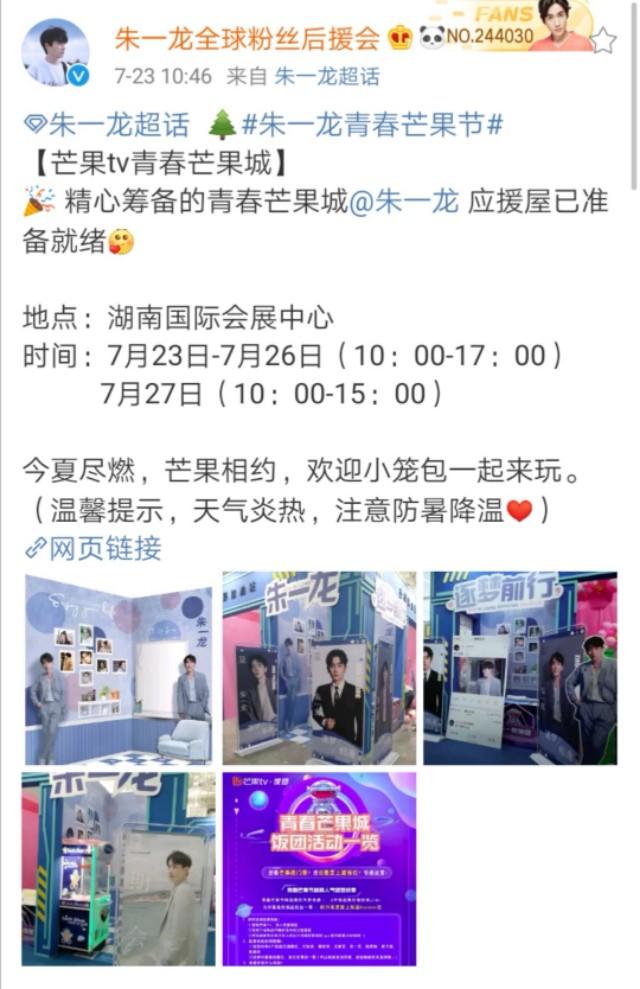
Task: View the fourth photo with the claw machine
Action: [x=119, y=868]
